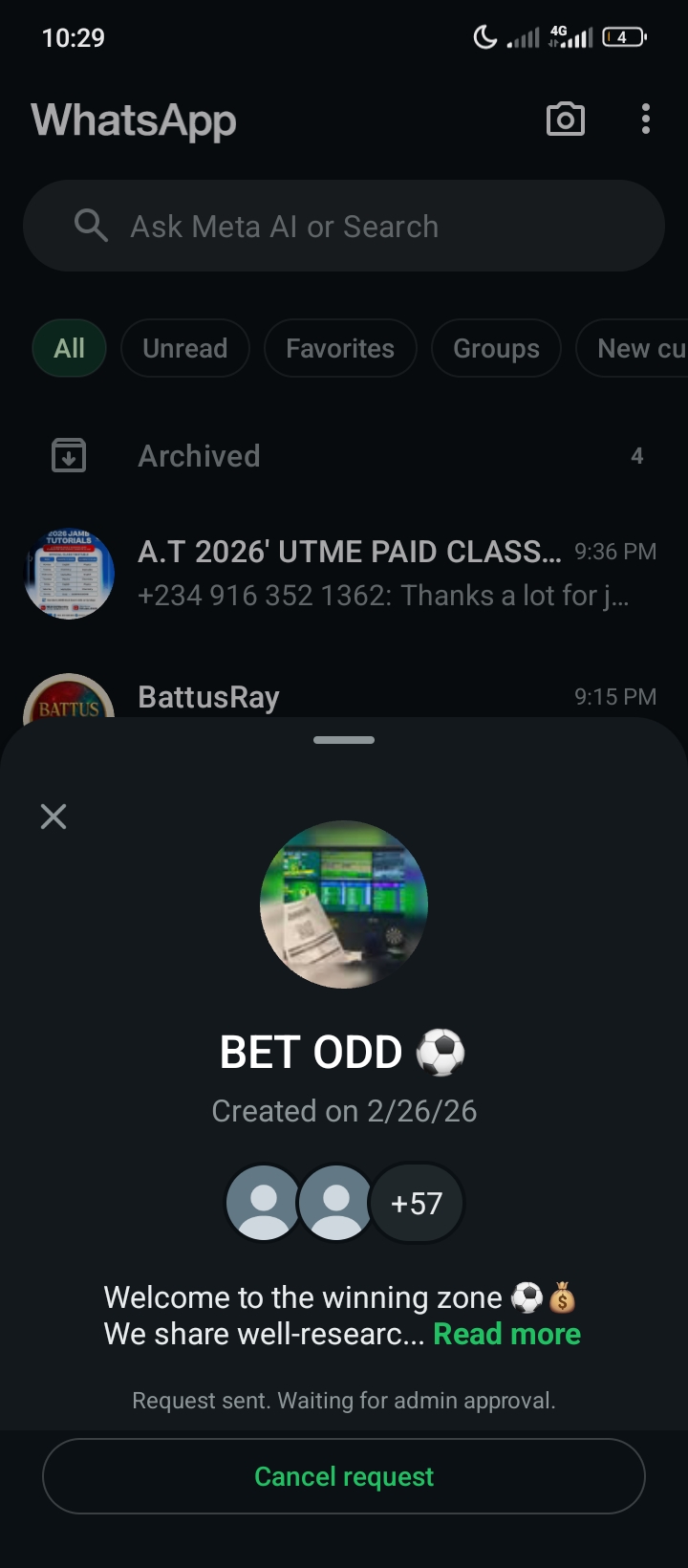Show Favorites chats only
688x1568 pixels.
340,348
